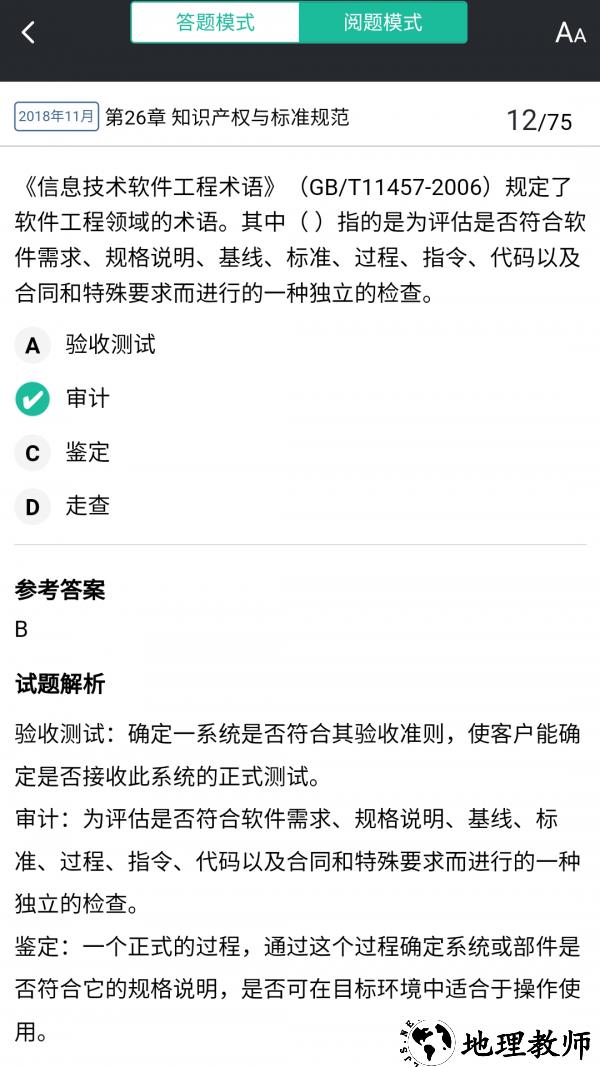600x1067 pixels.
Task: Switch to 答题模式 tab
Action: tap(215, 22)
